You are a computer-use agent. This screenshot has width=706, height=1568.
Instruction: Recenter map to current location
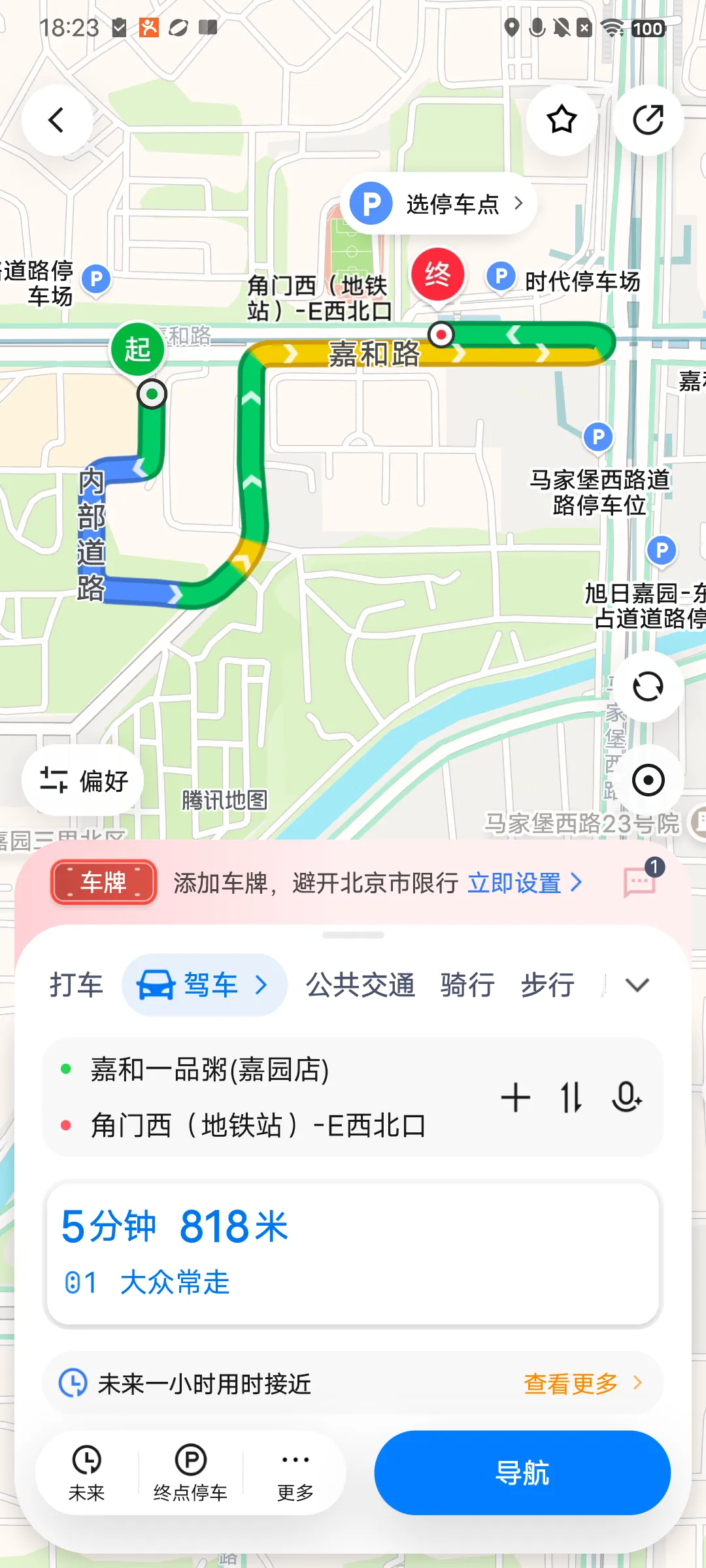(x=648, y=780)
